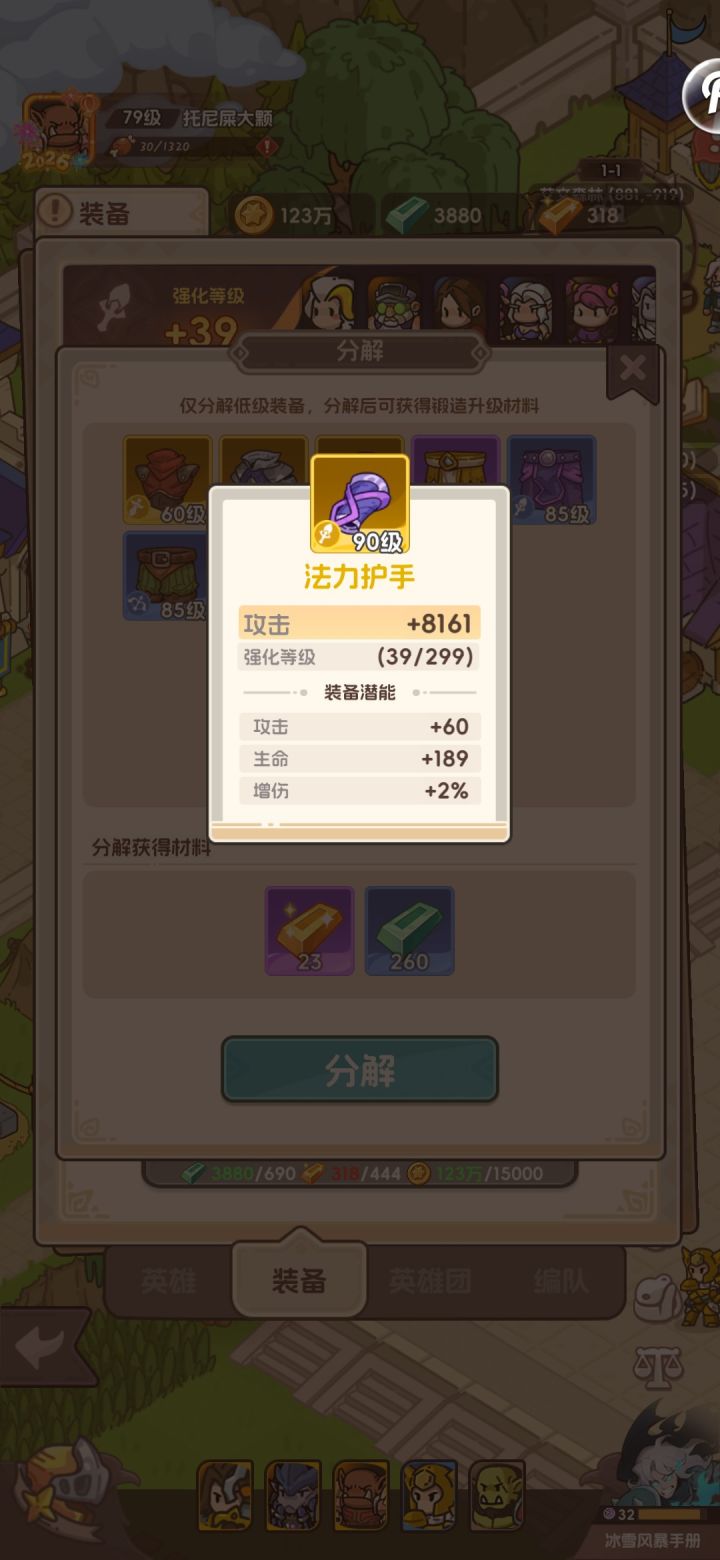The height and width of the screenshot is (1560, 720).
Task: Click the gold bar material showing 23
Action: (x=308, y=930)
